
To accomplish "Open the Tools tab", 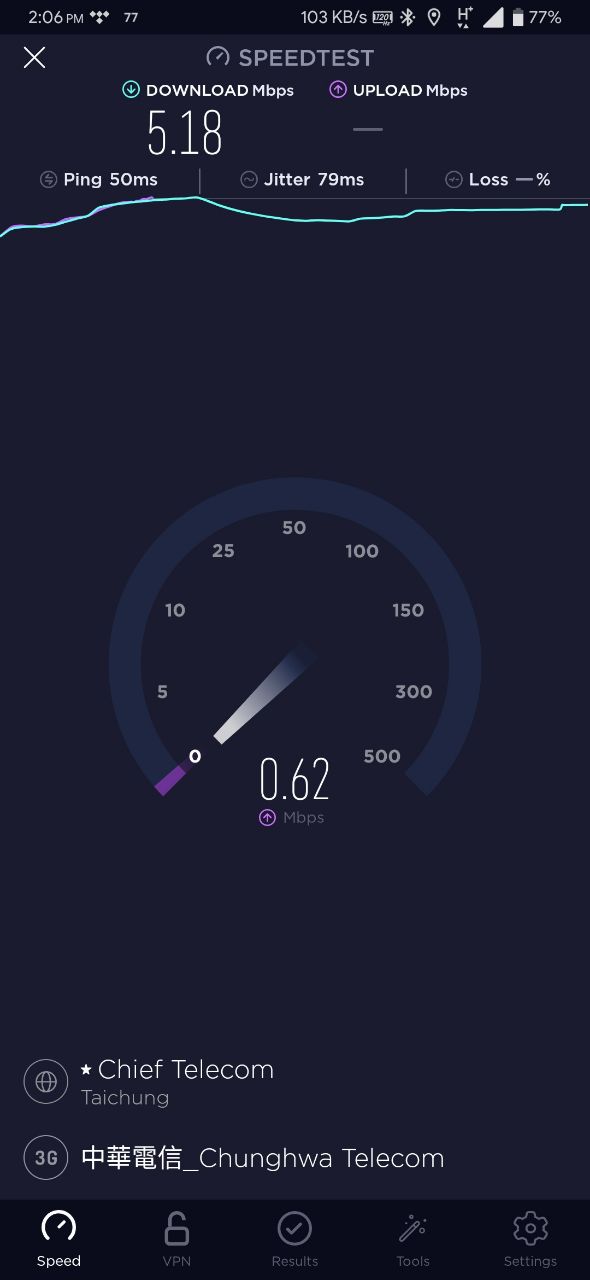I will tap(413, 1240).
